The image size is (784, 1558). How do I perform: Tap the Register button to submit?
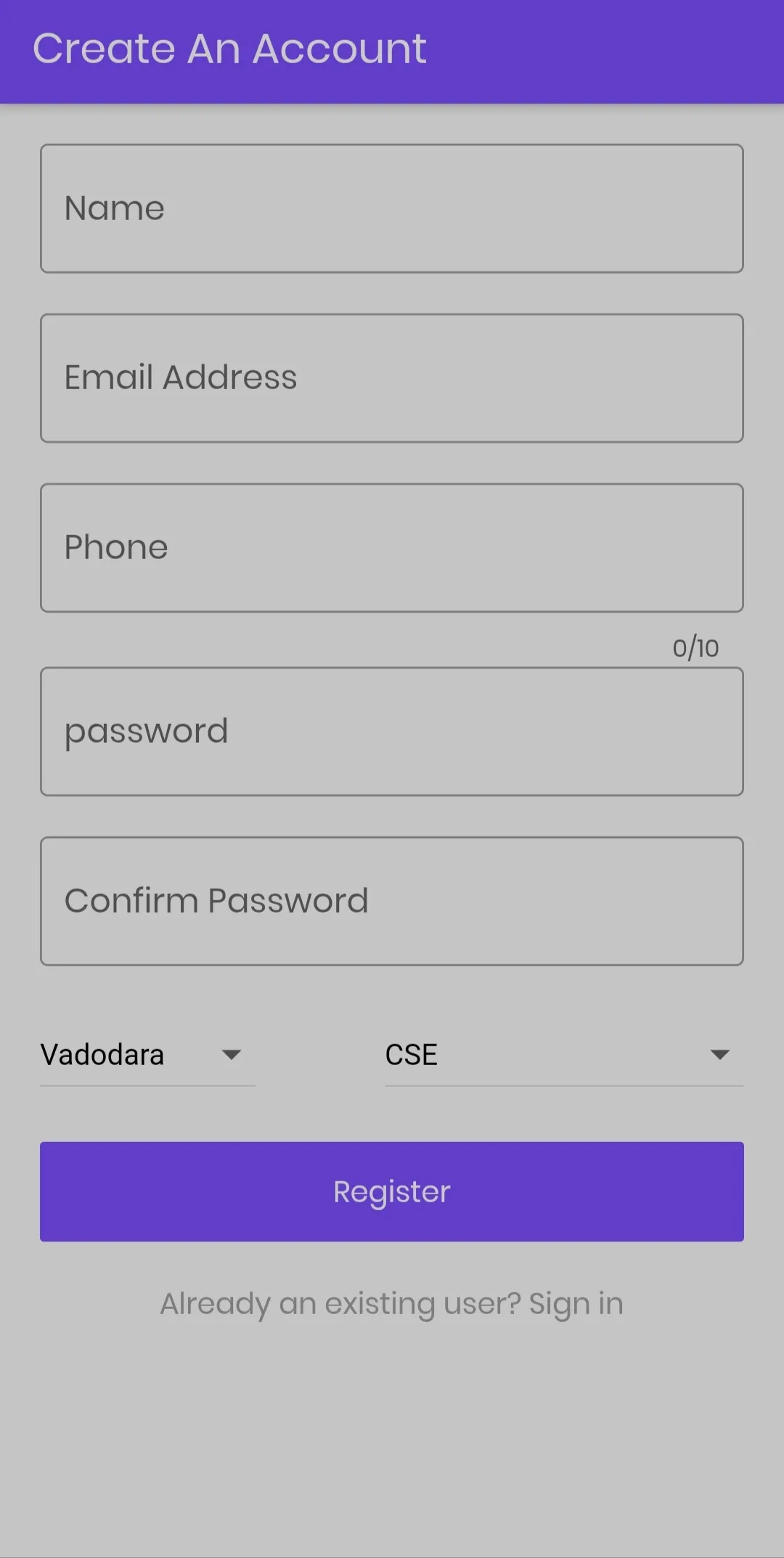pyautogui.click(x=392, y=1191)
